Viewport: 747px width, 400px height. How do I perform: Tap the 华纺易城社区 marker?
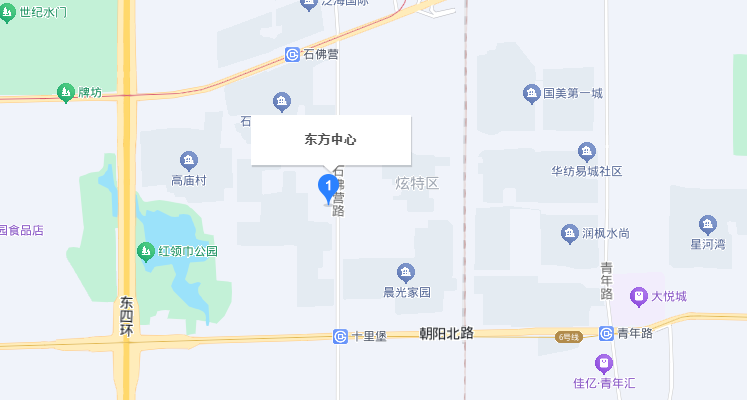[x=587, y=151]
